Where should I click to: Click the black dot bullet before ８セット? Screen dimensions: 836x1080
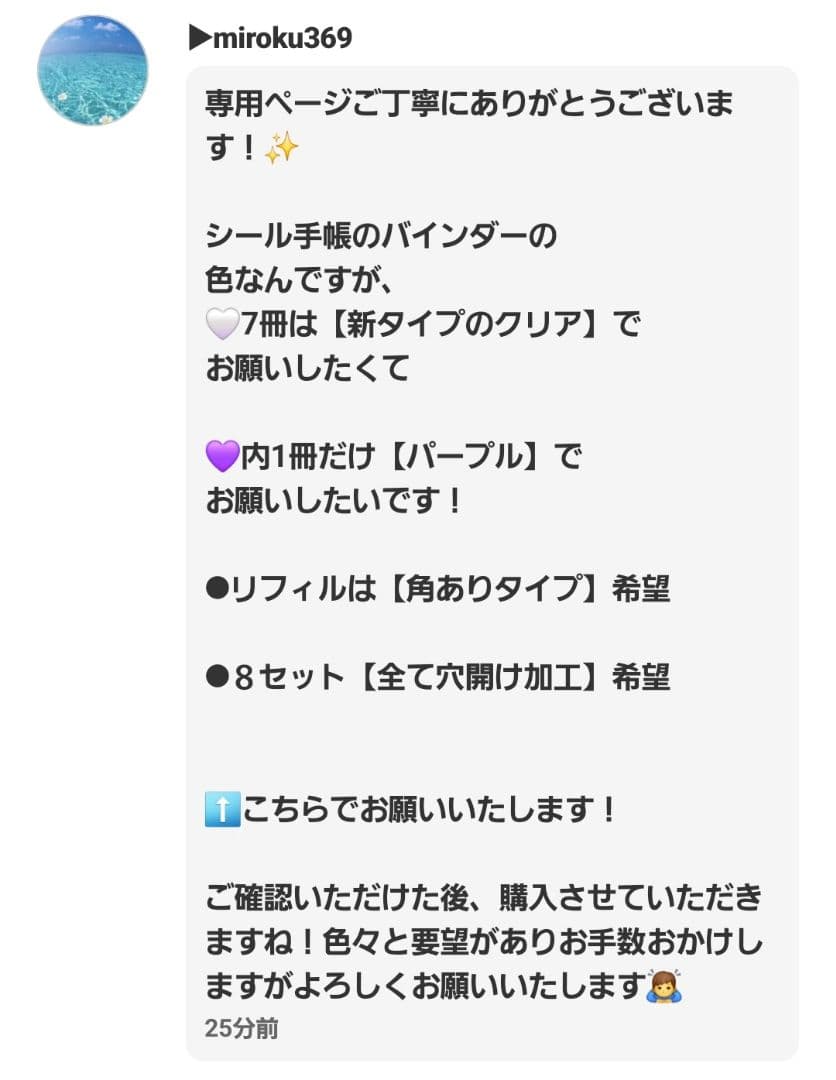point(216,675)
